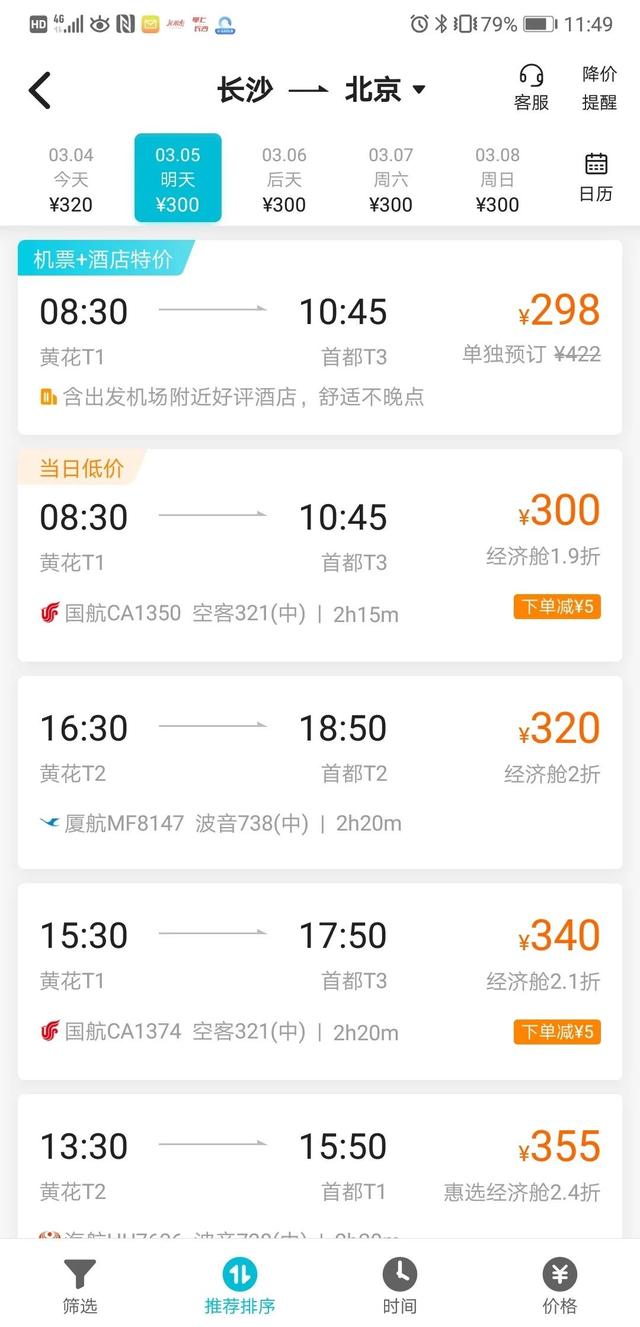Set a 降价提醒 price alert
This screenshot has width=640, height=1327.
click(x=599, y=88)
